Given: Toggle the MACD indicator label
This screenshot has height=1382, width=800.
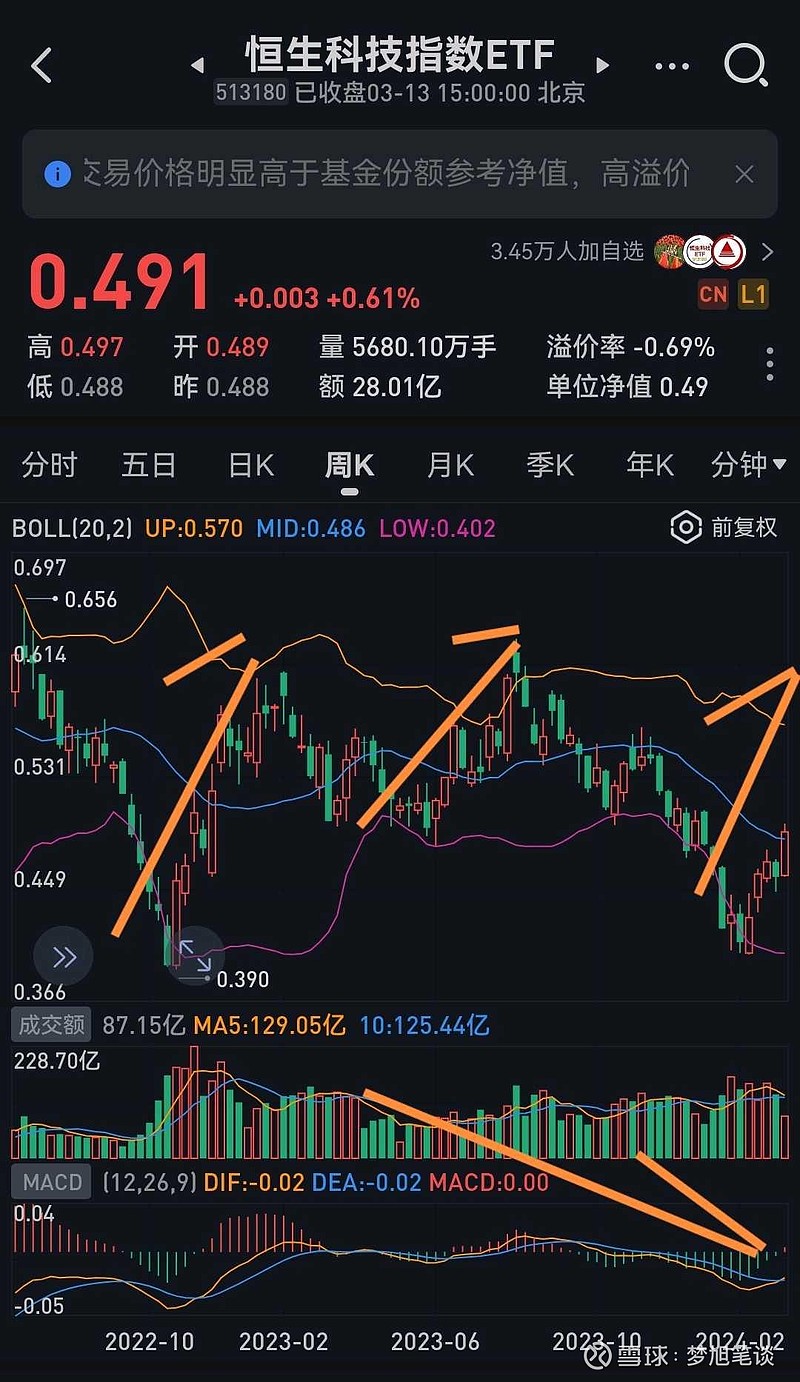Looking at the screenshot, I should 50,1181.
